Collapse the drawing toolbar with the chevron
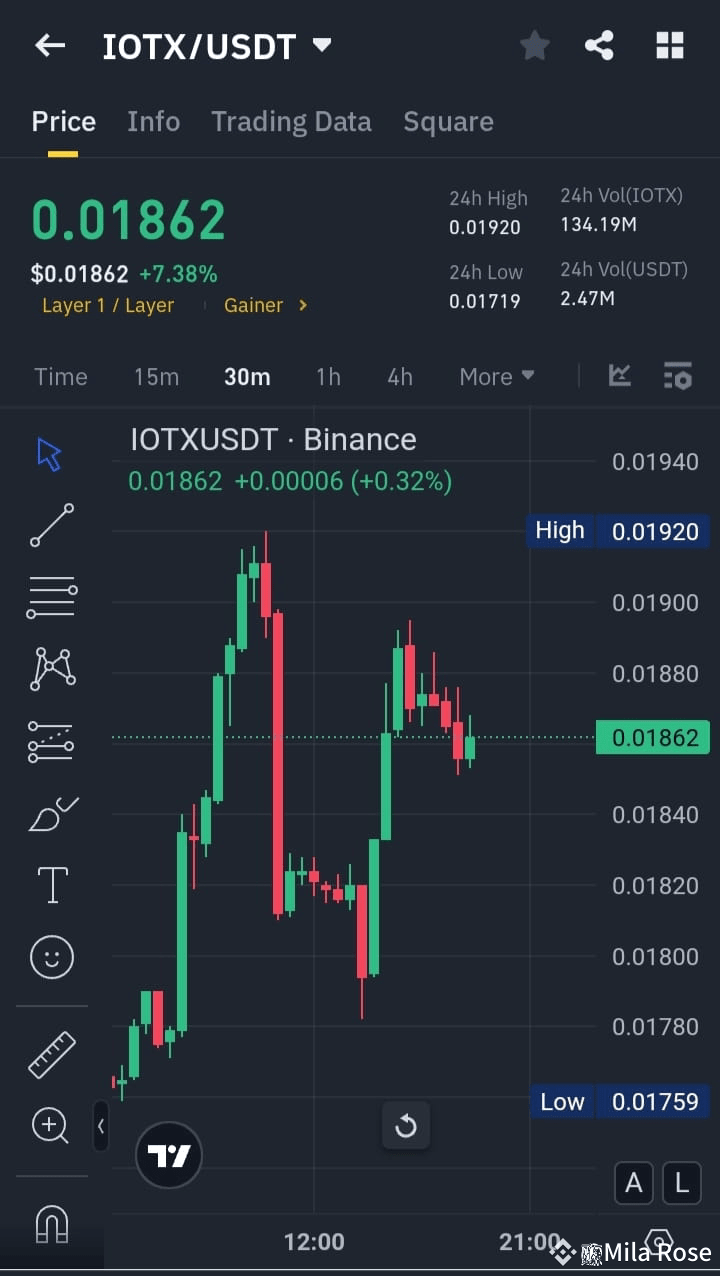This screenshot has height=1276, width=720. [101, 1125]
